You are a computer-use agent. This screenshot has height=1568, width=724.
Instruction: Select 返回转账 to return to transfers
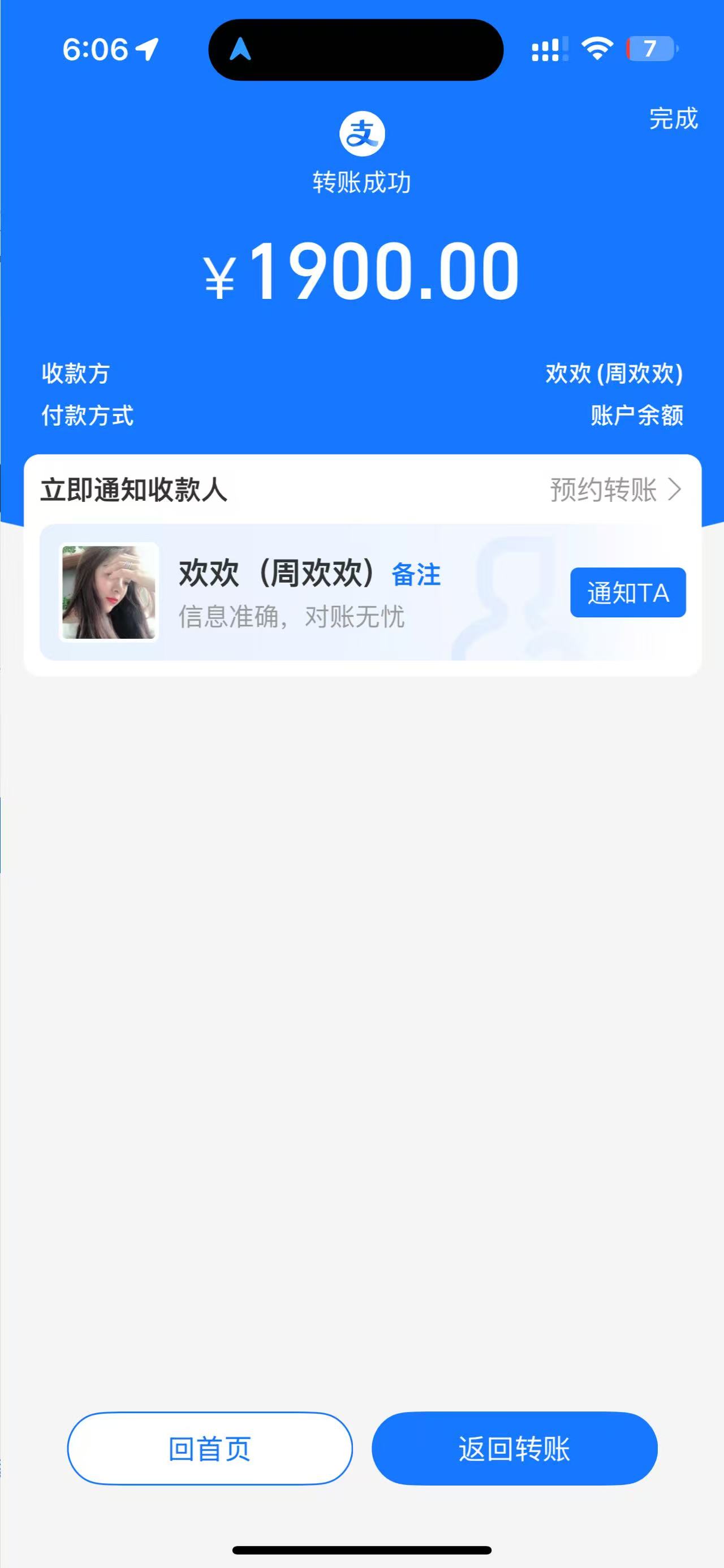515,1448
